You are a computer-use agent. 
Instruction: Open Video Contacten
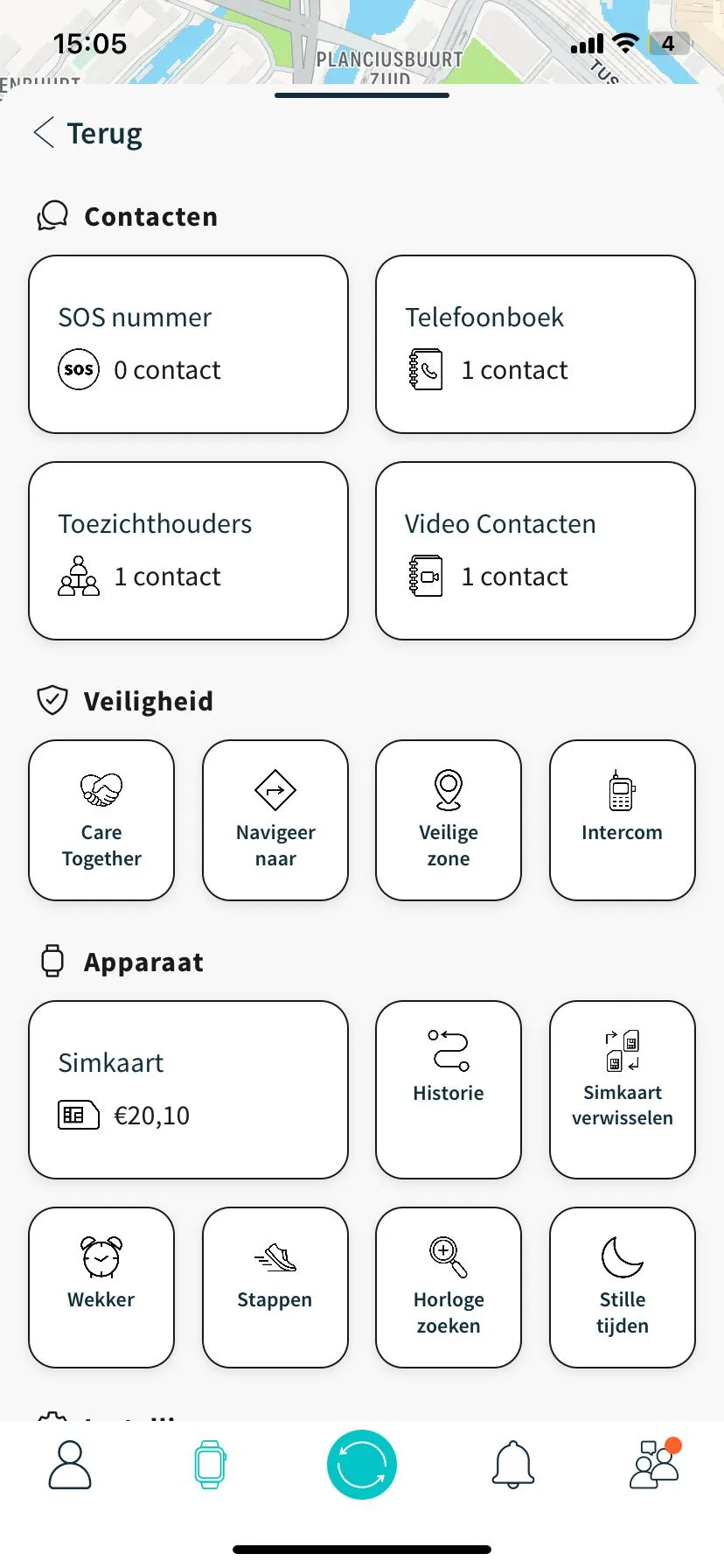(535, 551)
